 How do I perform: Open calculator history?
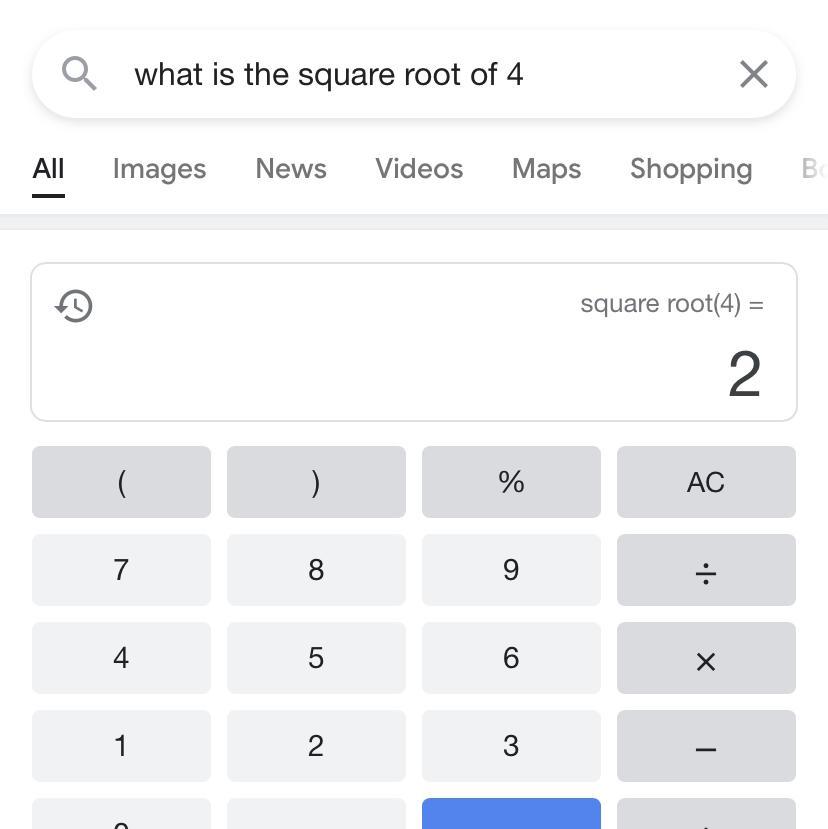tap(74, 306)
